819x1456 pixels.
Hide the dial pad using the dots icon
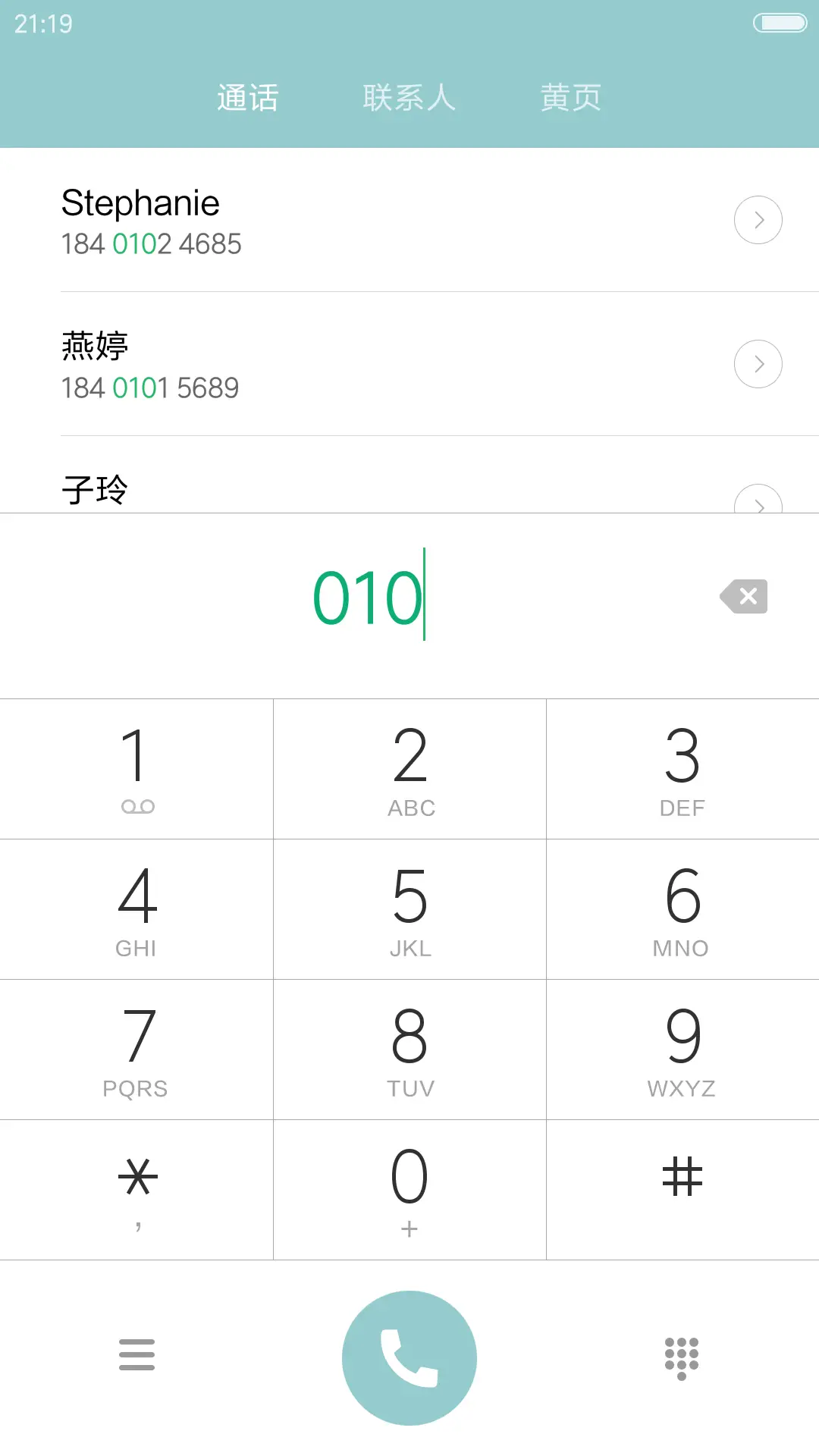[x=681, y=1357]
